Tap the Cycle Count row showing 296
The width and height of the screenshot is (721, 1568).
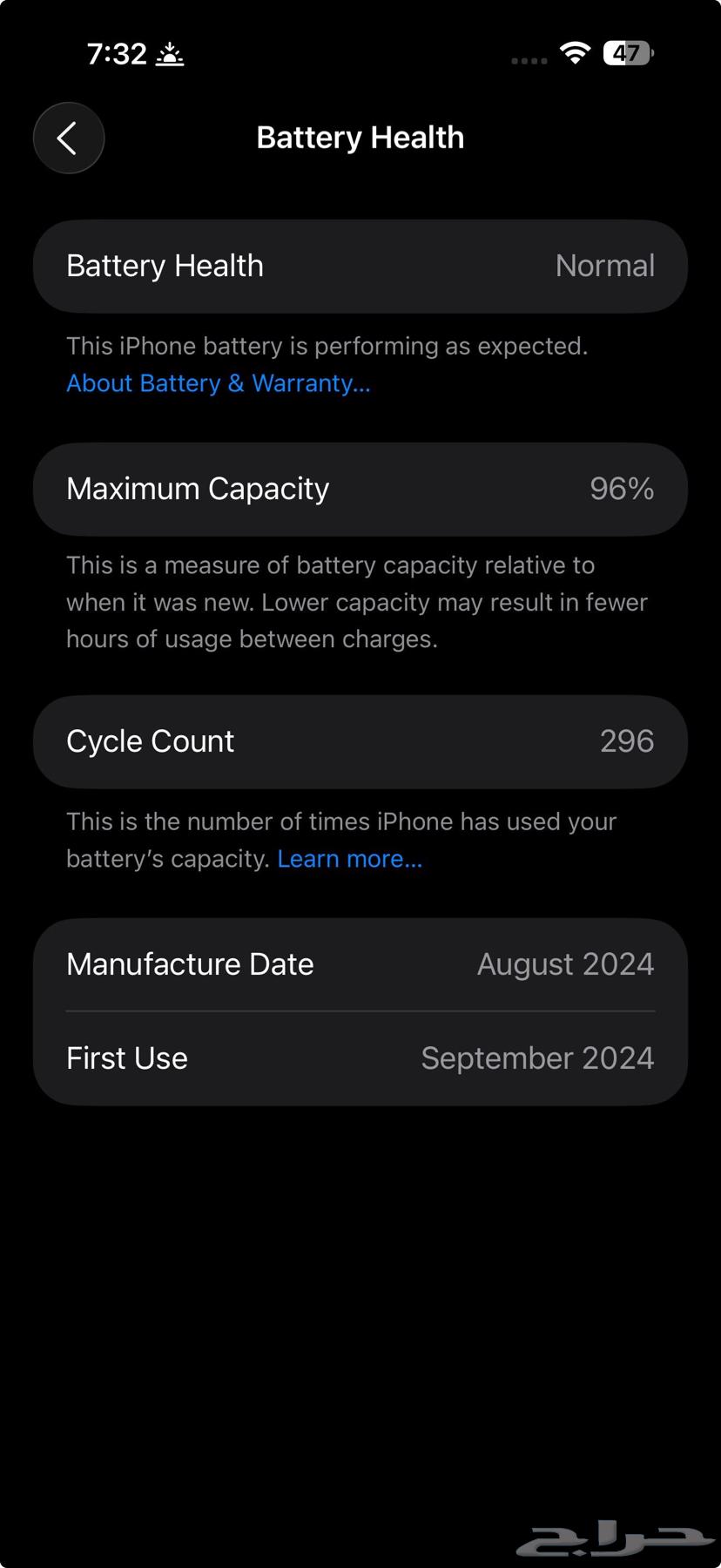360,741
